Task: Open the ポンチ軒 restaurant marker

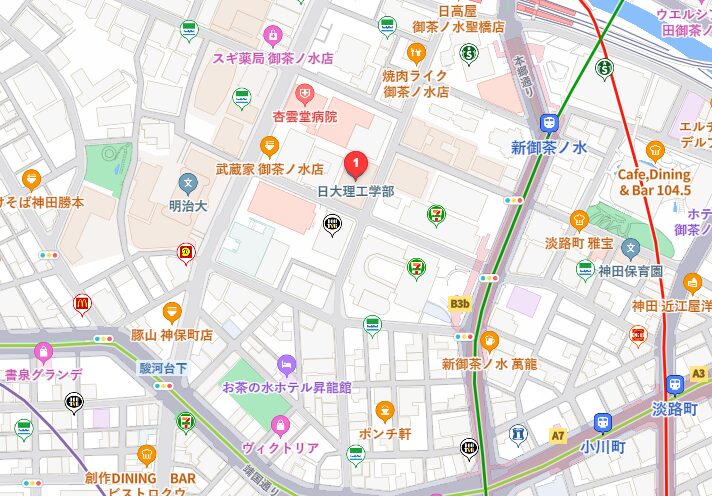Action: click(x=385, y=410)
